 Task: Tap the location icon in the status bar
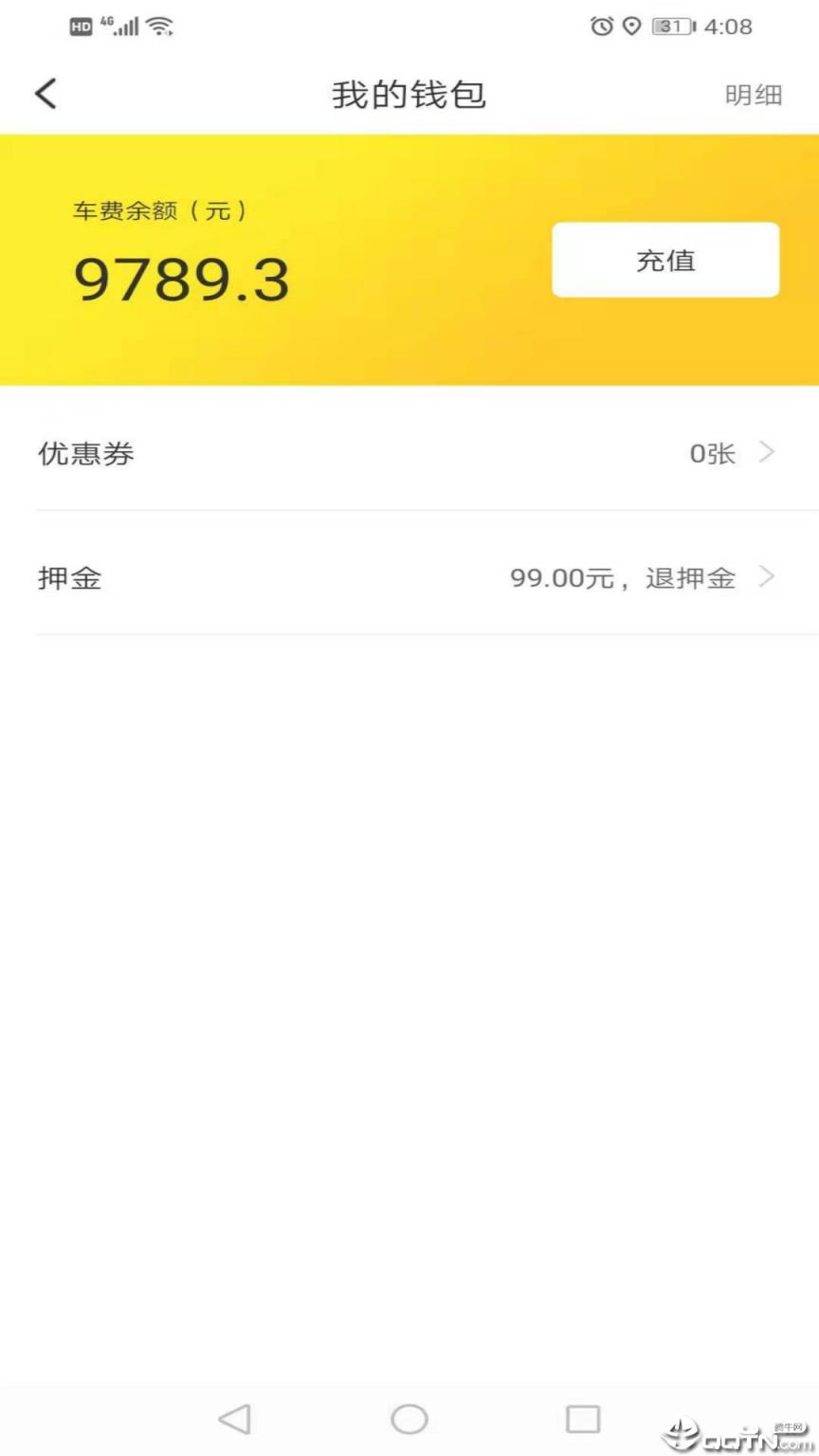point(631,27)
